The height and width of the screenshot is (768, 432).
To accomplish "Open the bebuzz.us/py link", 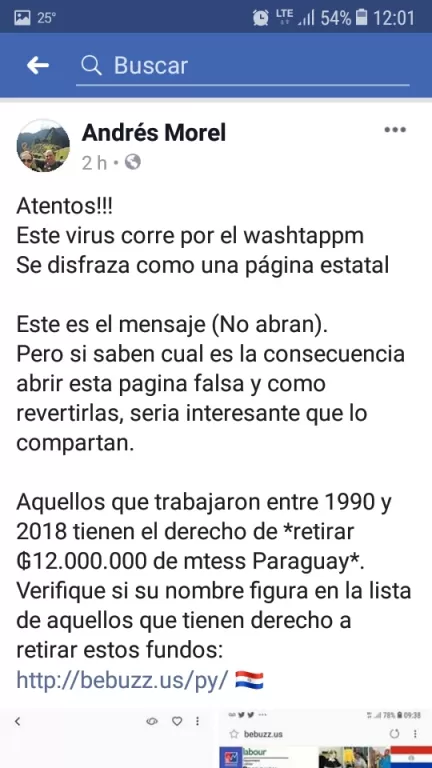I will click(x=122, y=680).
